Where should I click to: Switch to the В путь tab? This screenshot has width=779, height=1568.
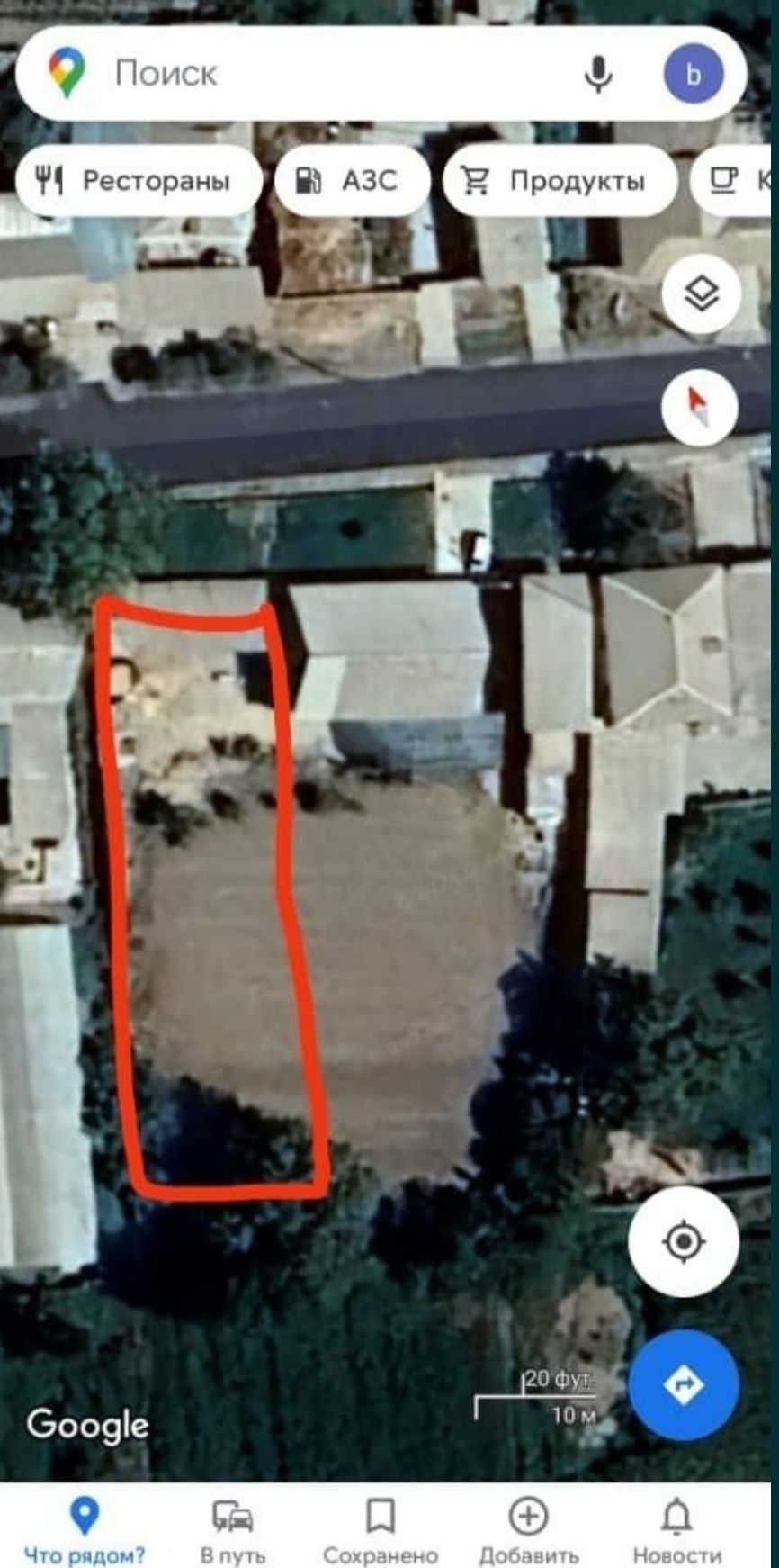(x=233, y=1530)
